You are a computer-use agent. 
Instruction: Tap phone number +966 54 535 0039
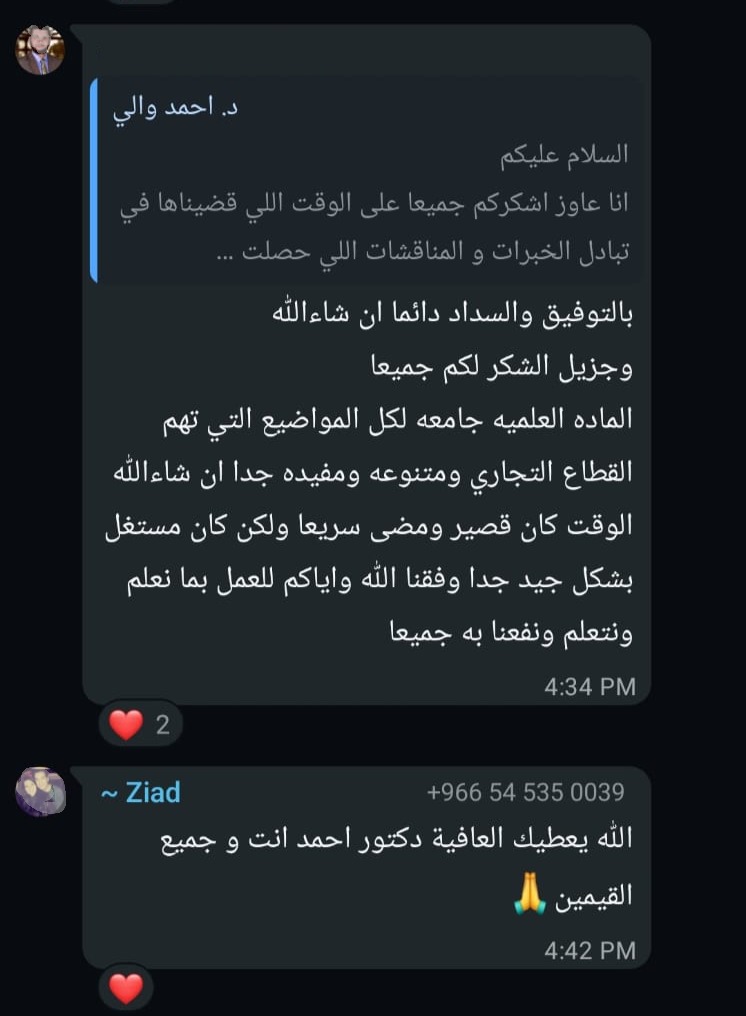coord(525,793)
